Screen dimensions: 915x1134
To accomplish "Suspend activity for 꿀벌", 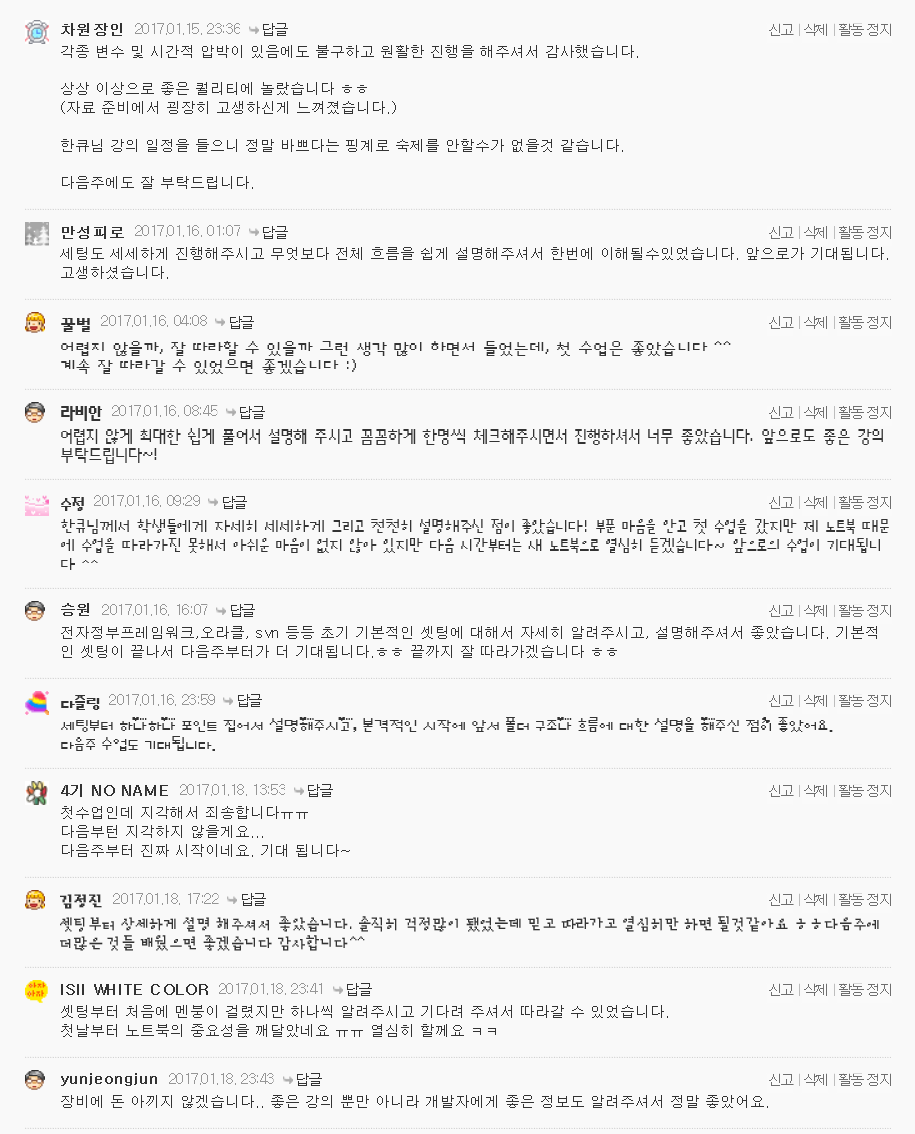I will click(x=865, y=323).
